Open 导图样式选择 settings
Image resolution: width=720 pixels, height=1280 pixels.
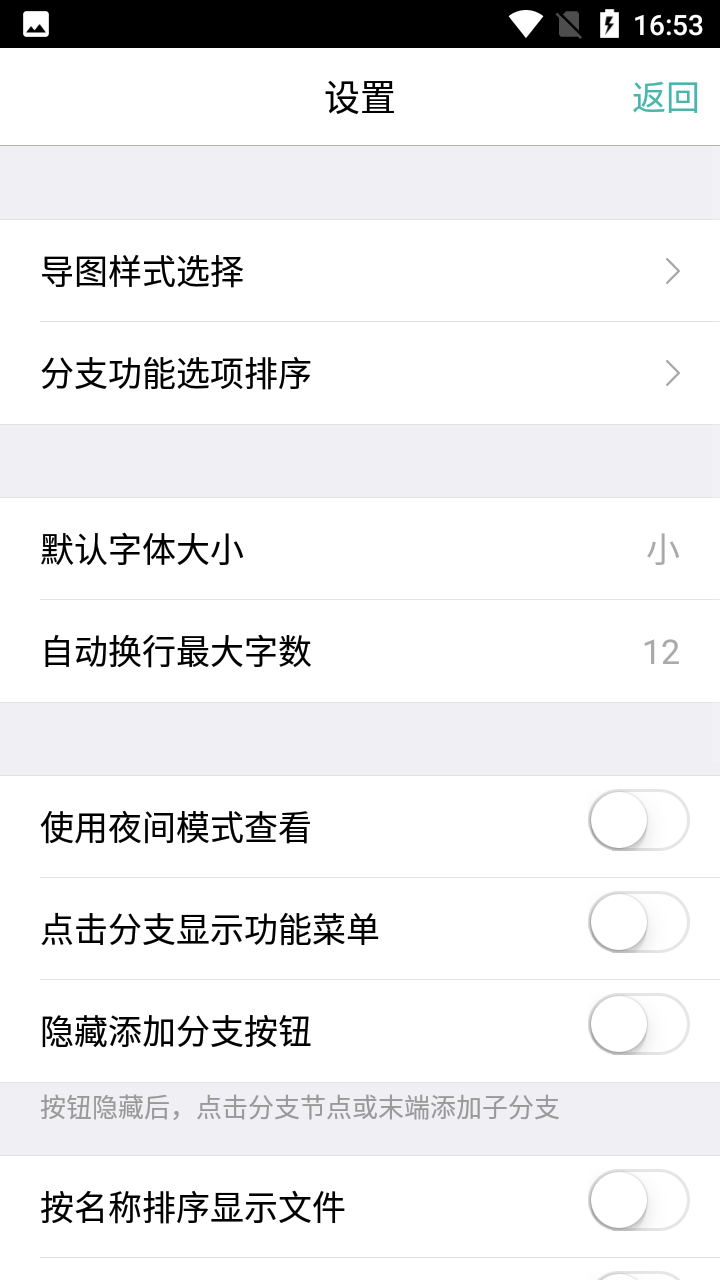click(x=360, y=271)
